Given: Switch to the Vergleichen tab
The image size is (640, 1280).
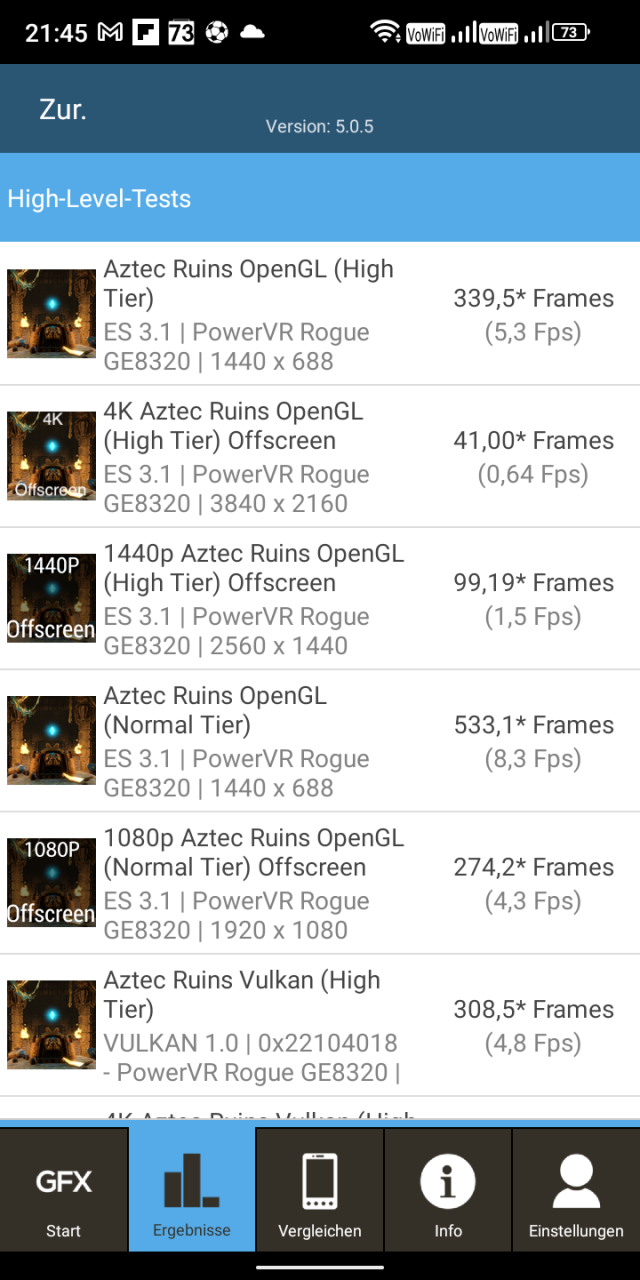Looking at the screenshot, I should click(320, 1189).
